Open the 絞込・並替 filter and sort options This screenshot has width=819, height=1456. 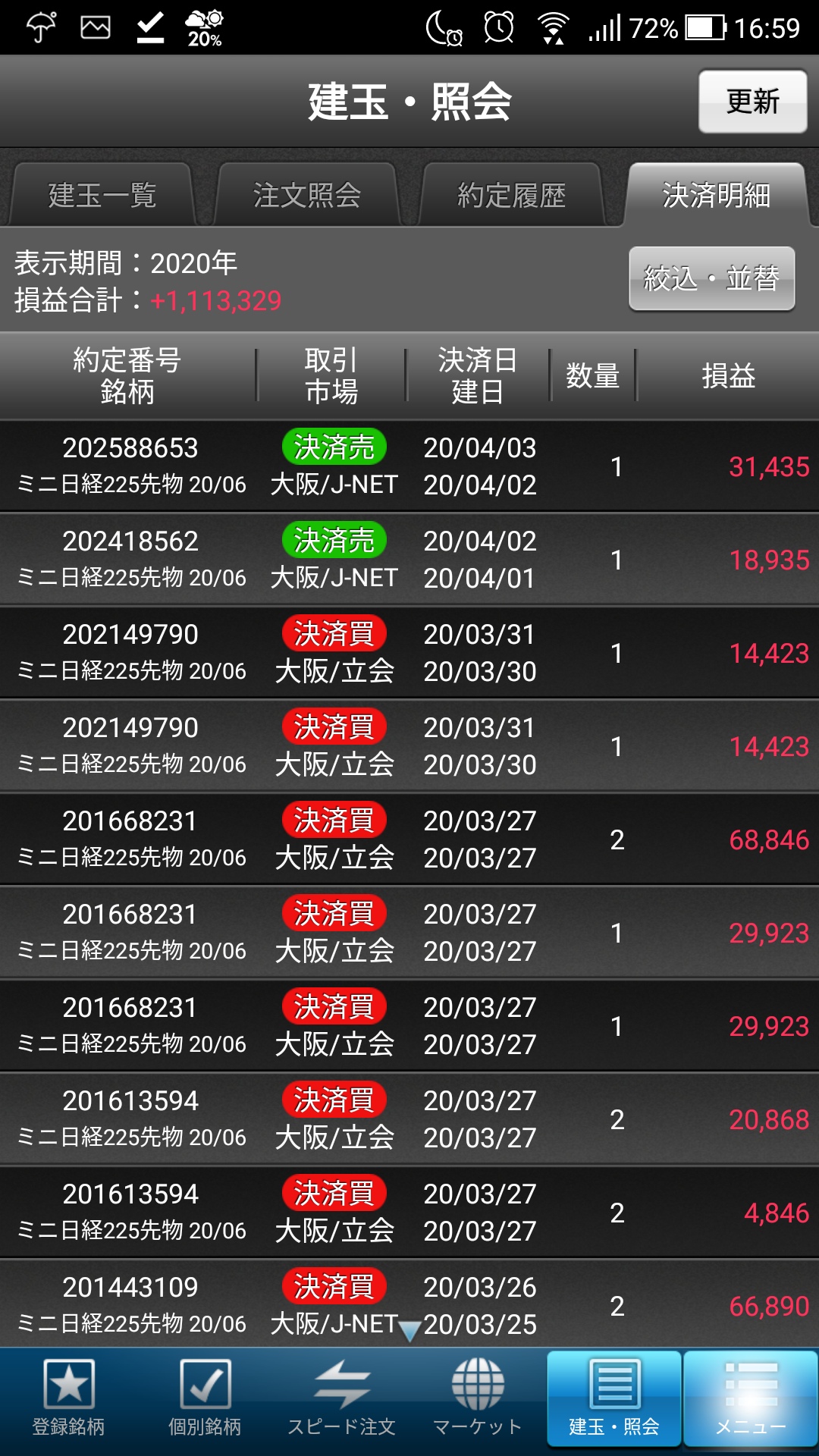[x=711, y=278]
